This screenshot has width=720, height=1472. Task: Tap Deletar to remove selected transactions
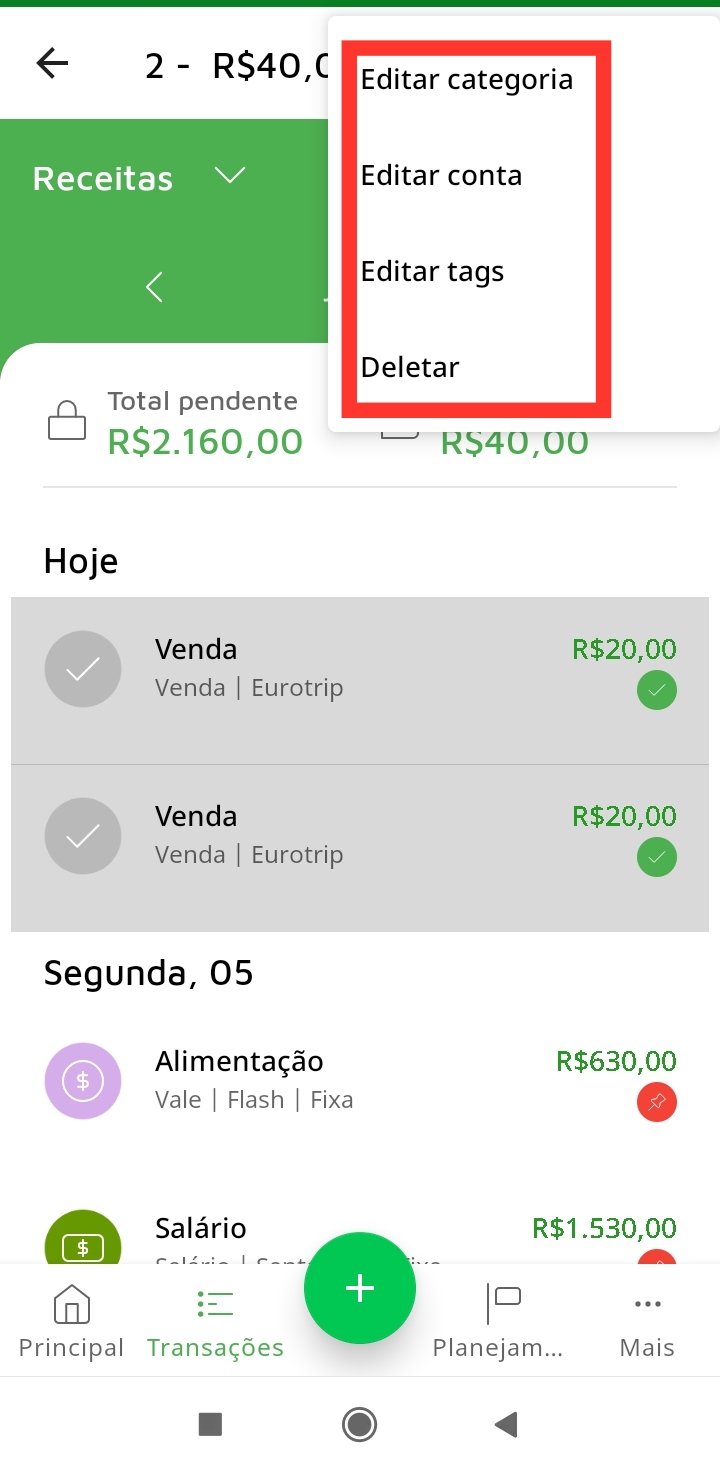pyautogui.click(x=410, y=368)
